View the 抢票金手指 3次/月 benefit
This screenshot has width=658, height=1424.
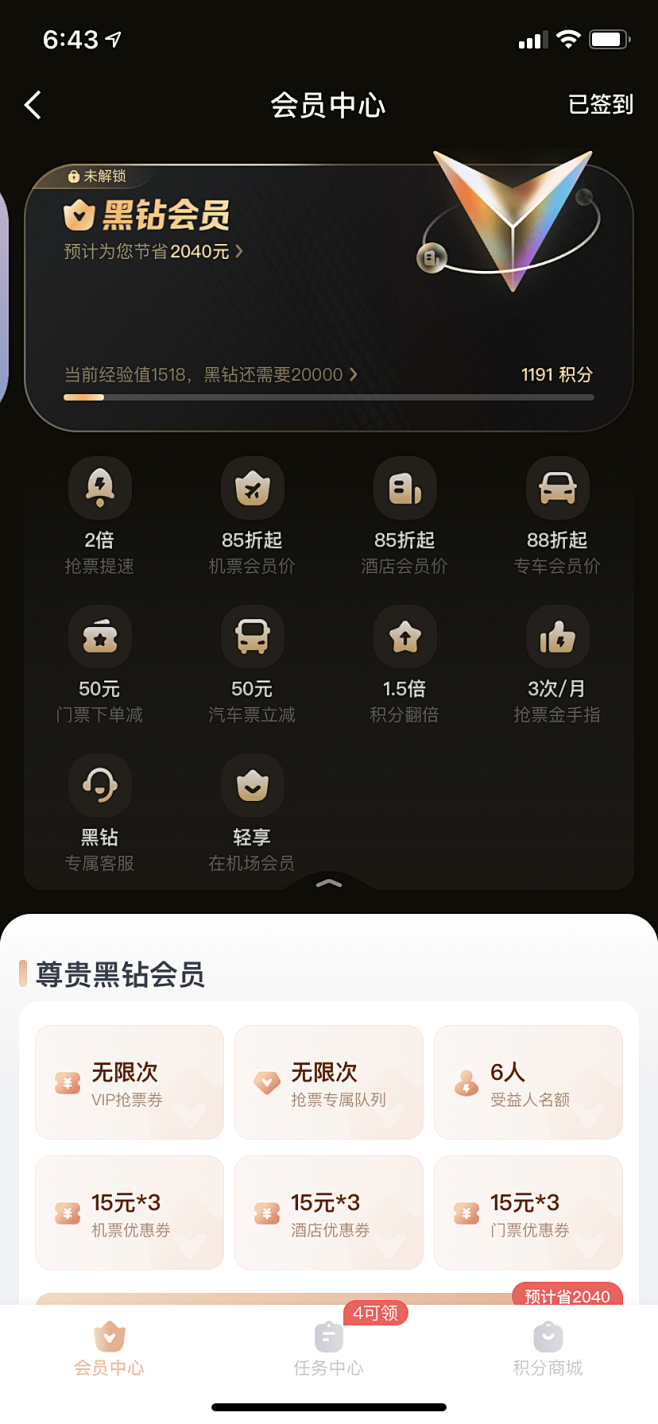[557, 665]
